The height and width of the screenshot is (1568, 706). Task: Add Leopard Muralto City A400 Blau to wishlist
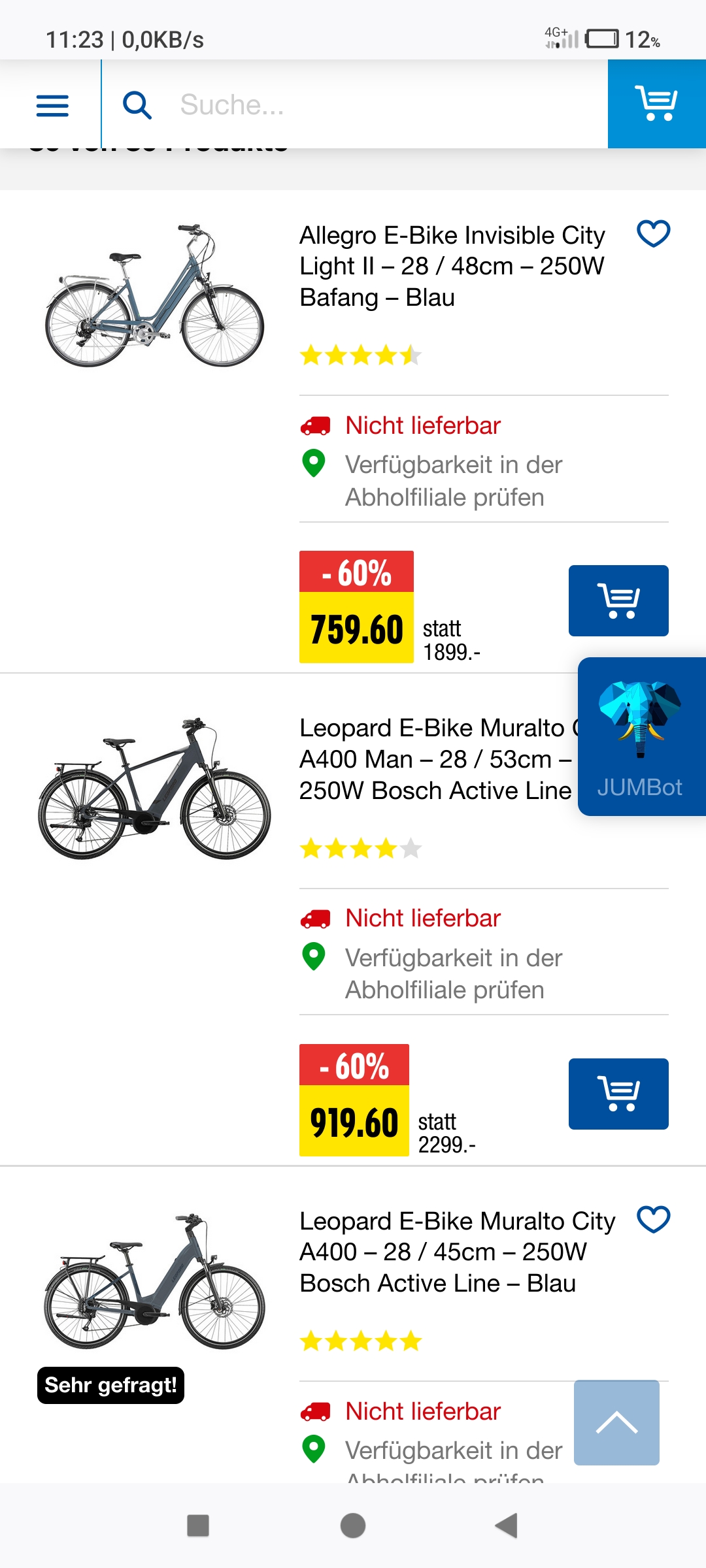pos(653,1219)
